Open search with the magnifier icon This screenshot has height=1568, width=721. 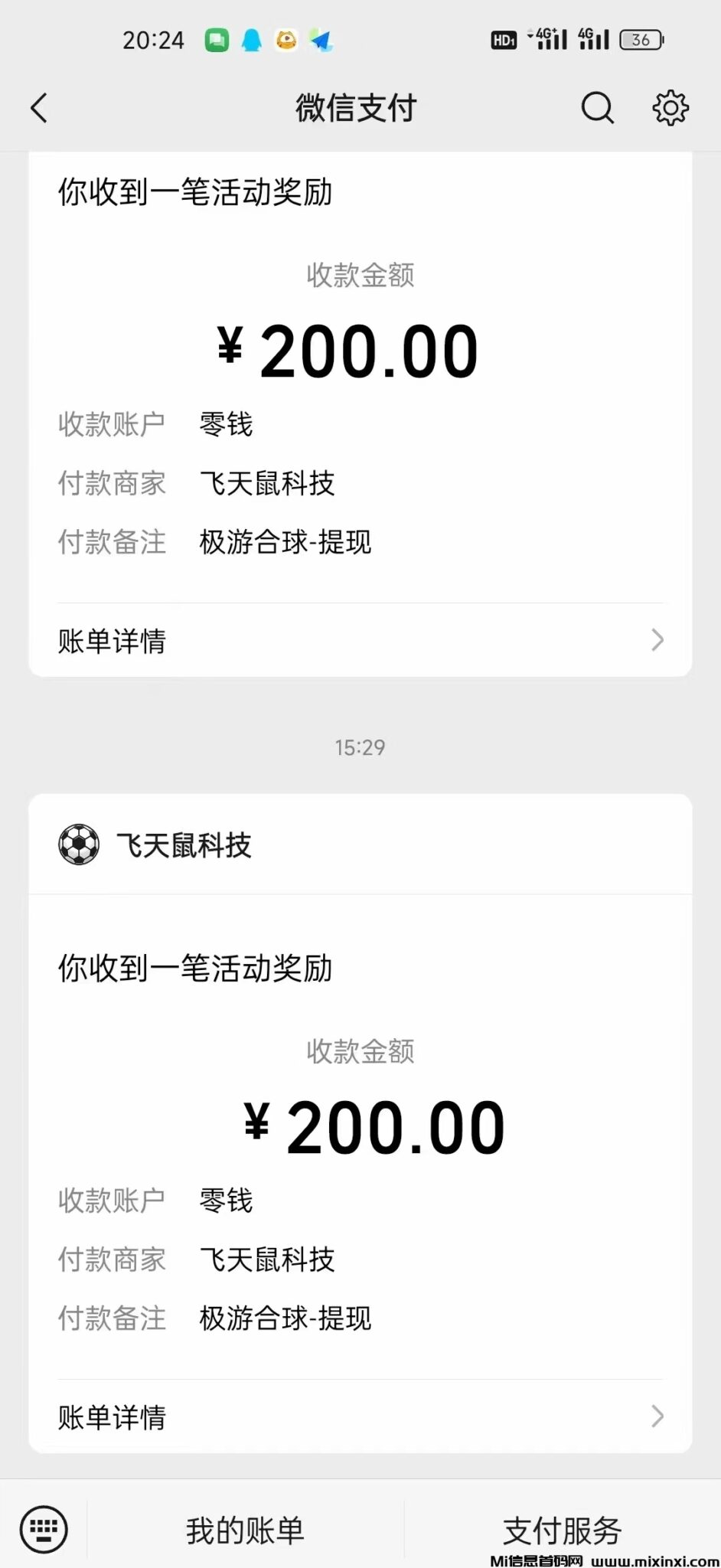point(597,108)
